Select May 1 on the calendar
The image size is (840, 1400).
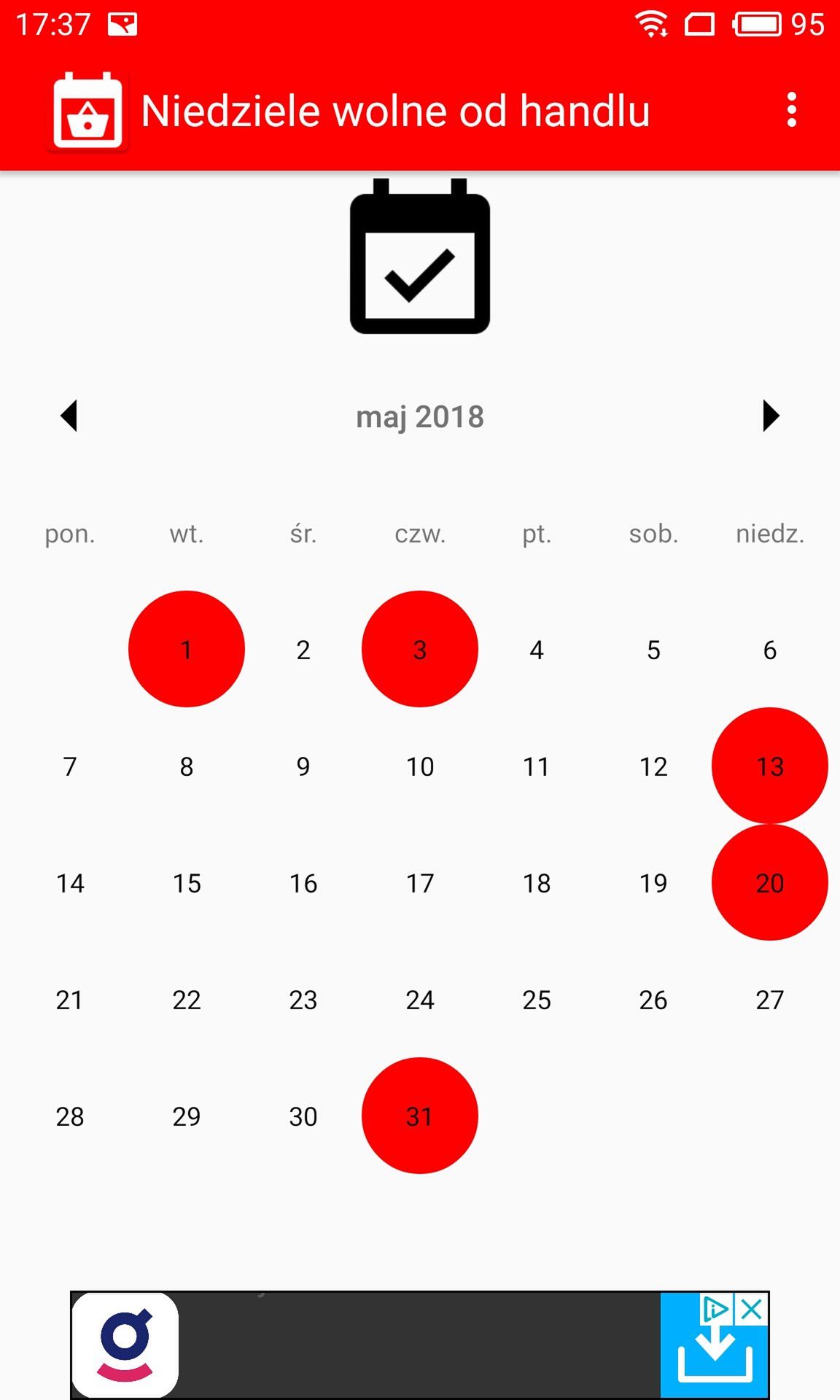[x=187, y=649]
